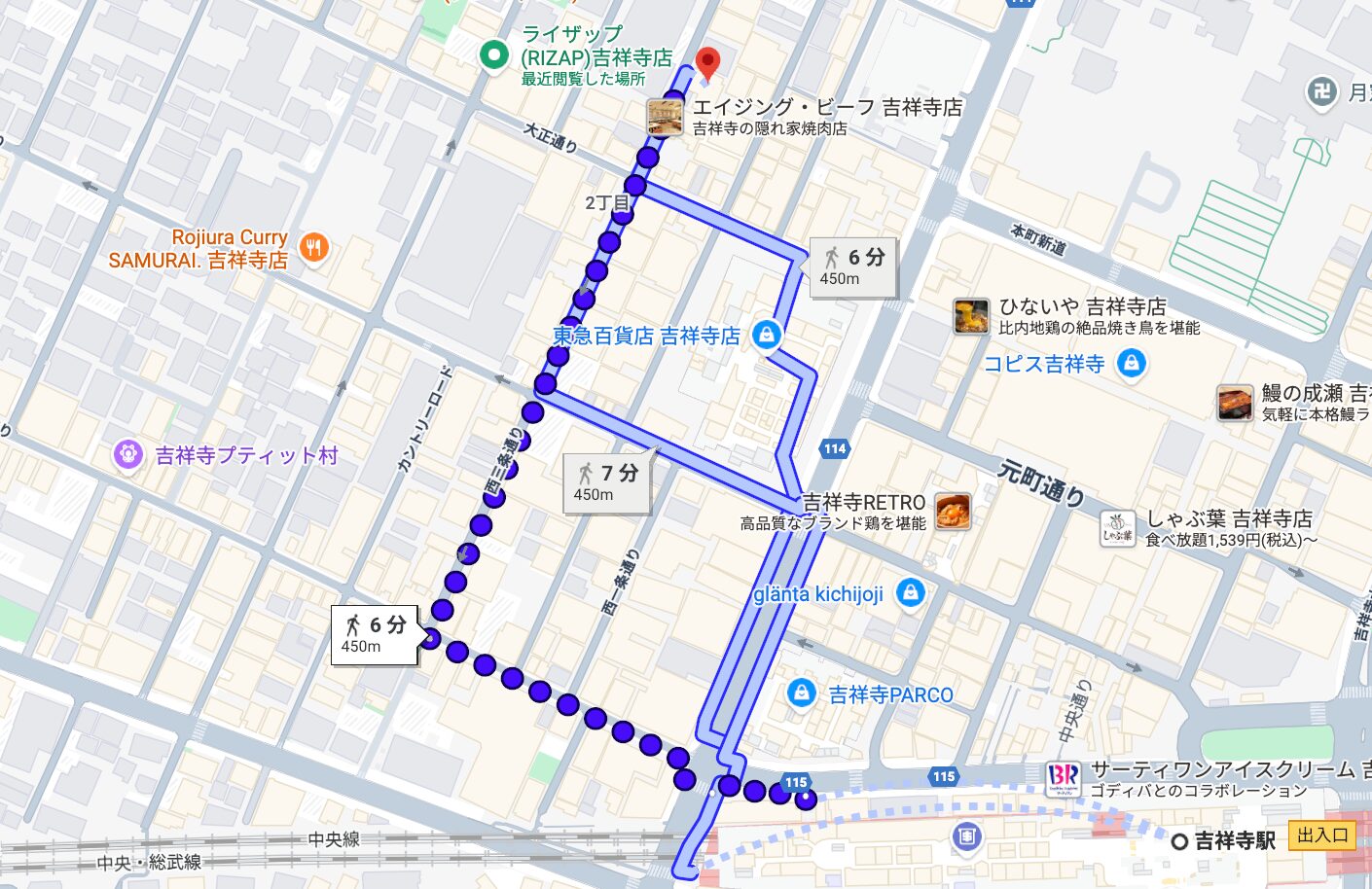Open 吉祥寺PARCO shopping marker

click(x=801, y=693)
